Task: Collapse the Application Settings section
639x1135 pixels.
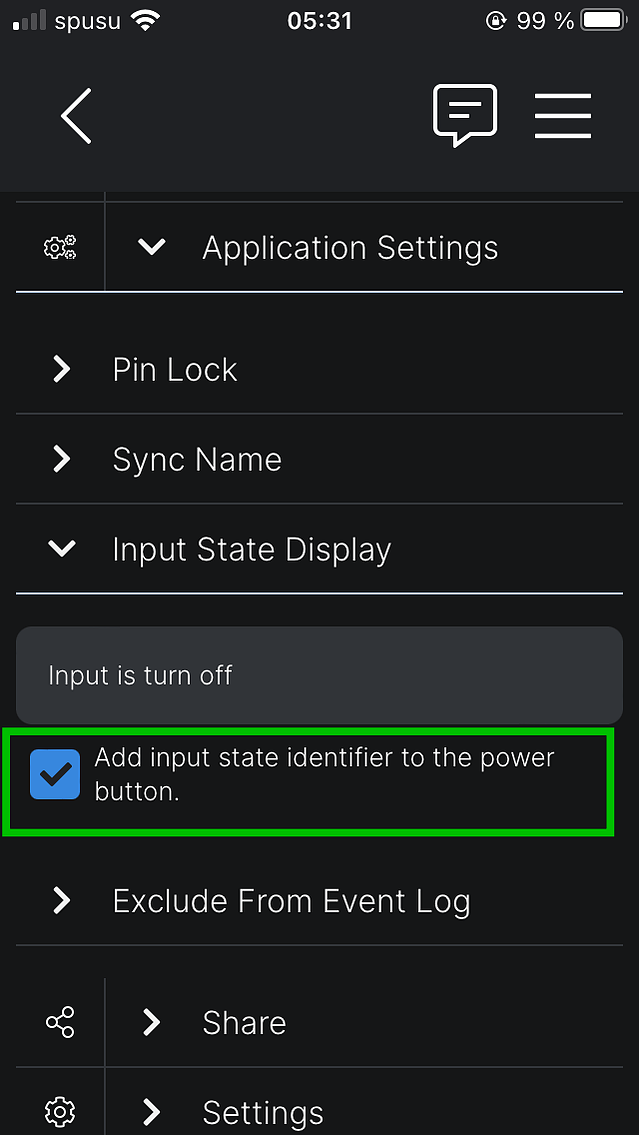Action: pos(319,248)
